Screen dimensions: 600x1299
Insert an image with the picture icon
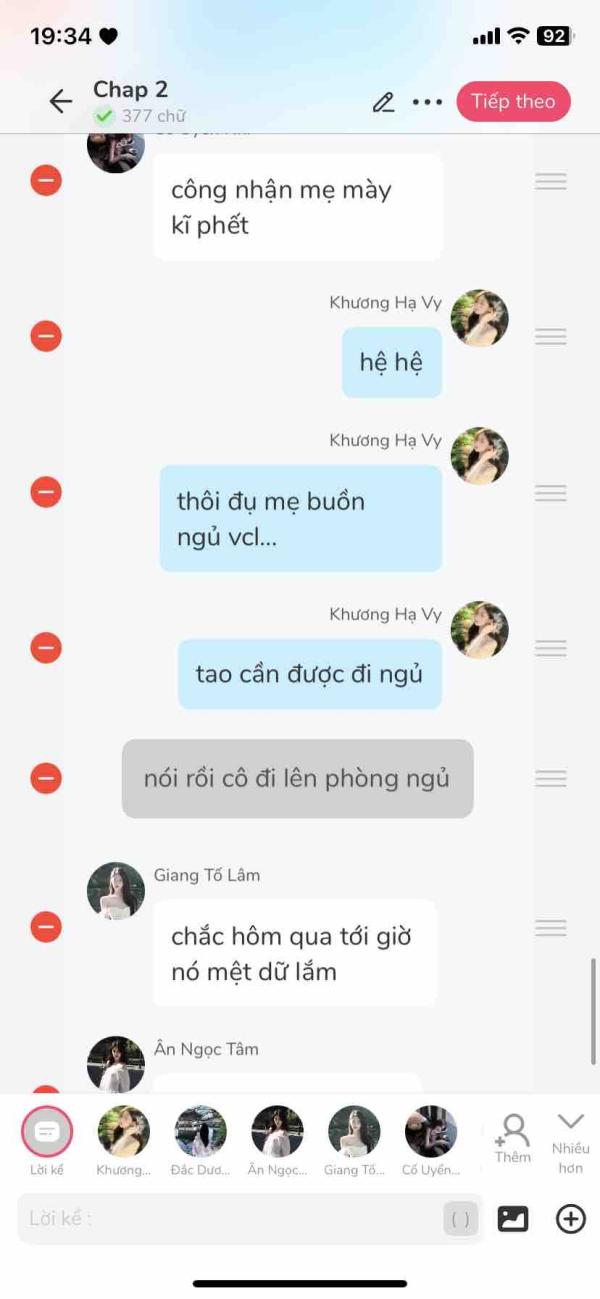(x=513, y=1218)
